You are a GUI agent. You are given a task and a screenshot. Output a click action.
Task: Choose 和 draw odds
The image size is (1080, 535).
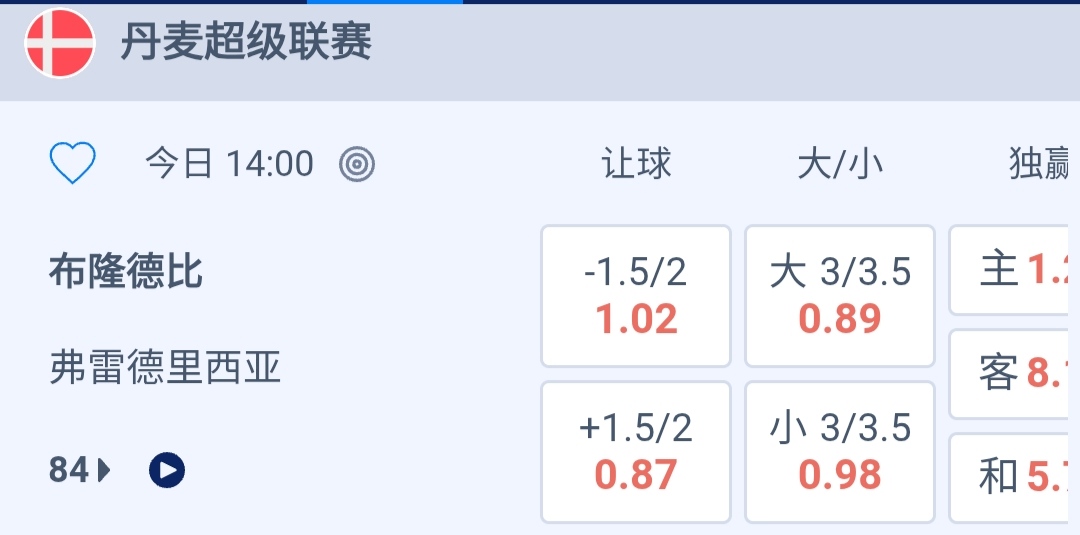[x=1012, y=477]
